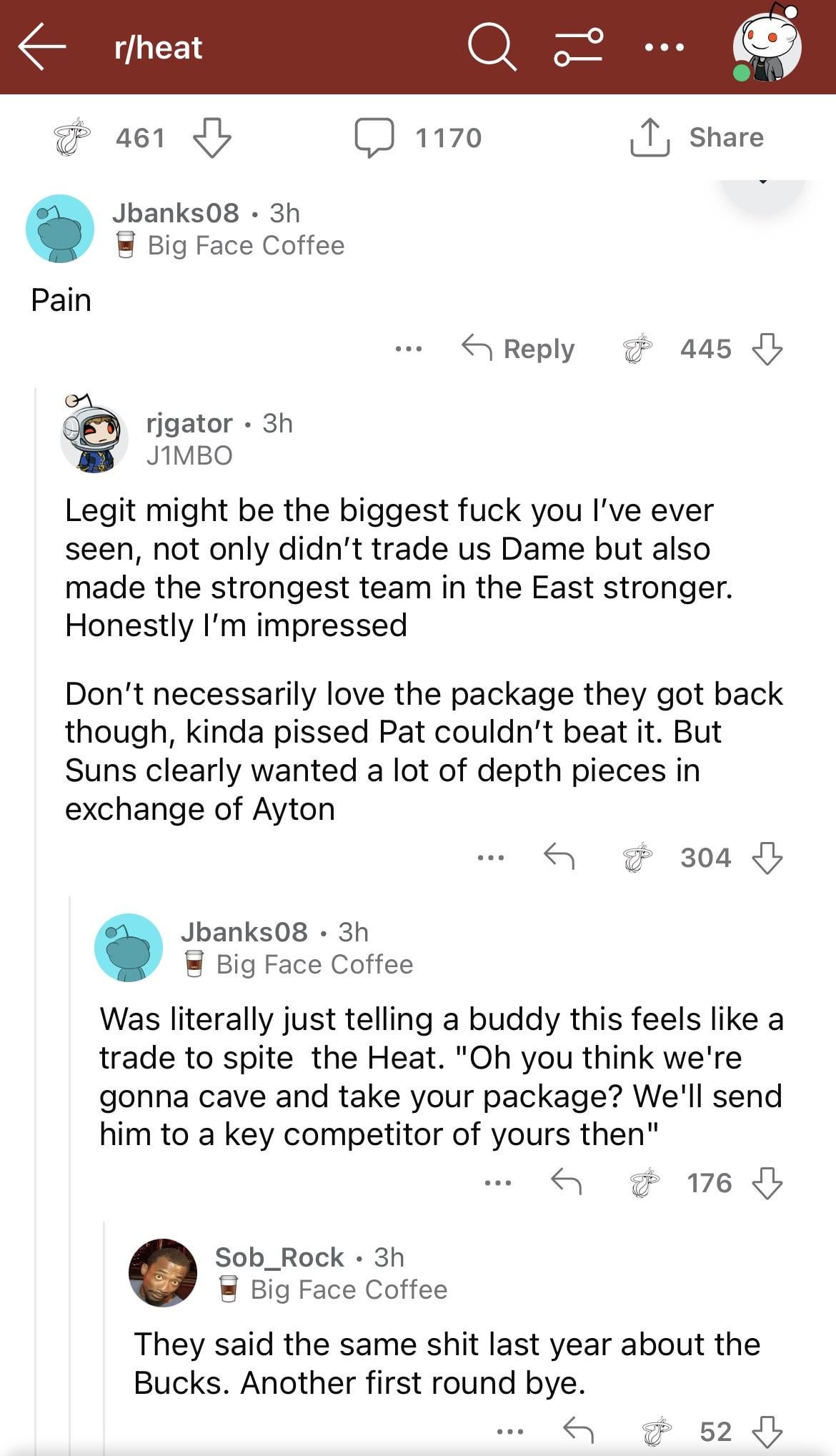The image size is (836, 1456).
Task: Open the 1170 comments button
Action: (x=419, y=137)
